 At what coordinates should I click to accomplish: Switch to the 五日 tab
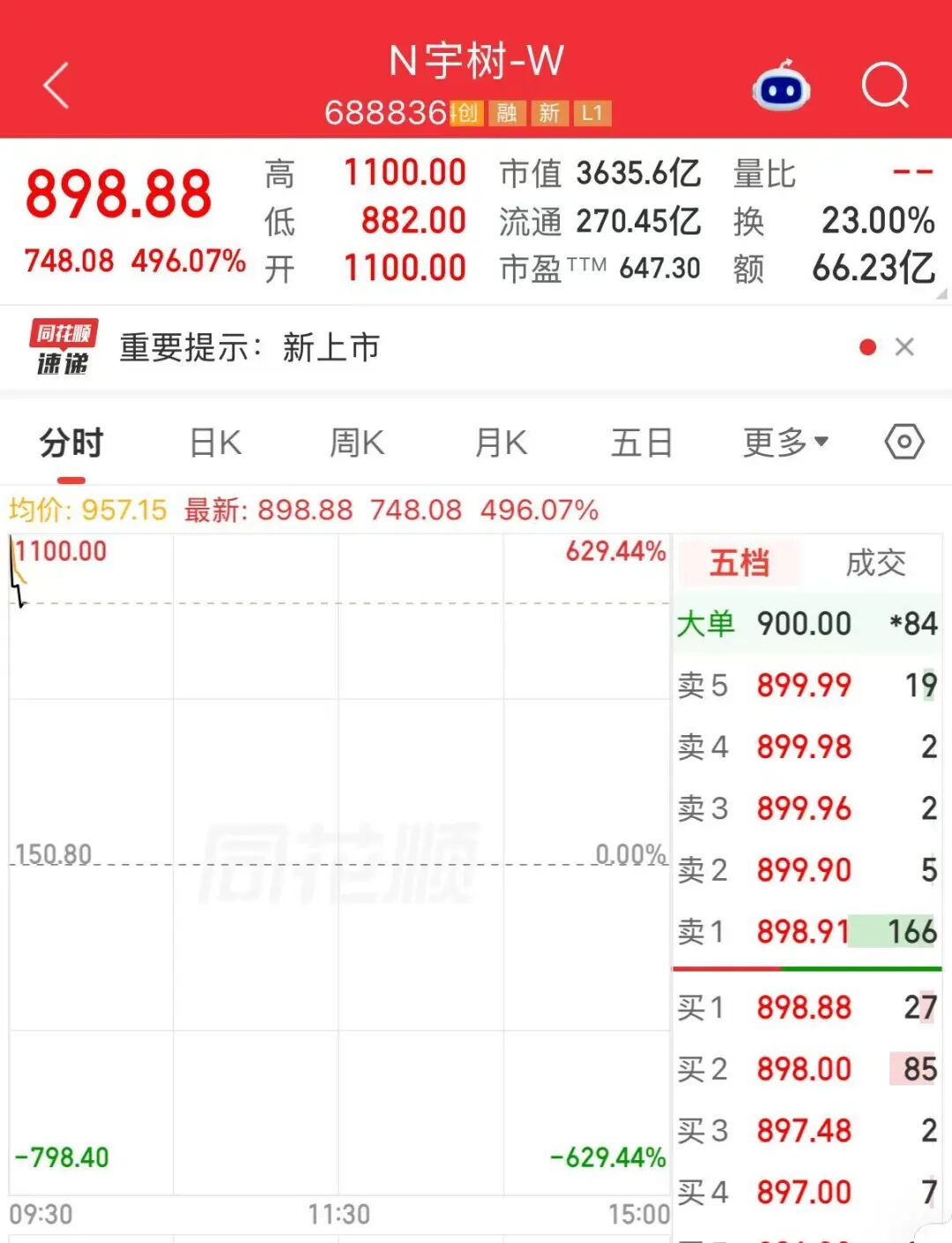point(642,443)
